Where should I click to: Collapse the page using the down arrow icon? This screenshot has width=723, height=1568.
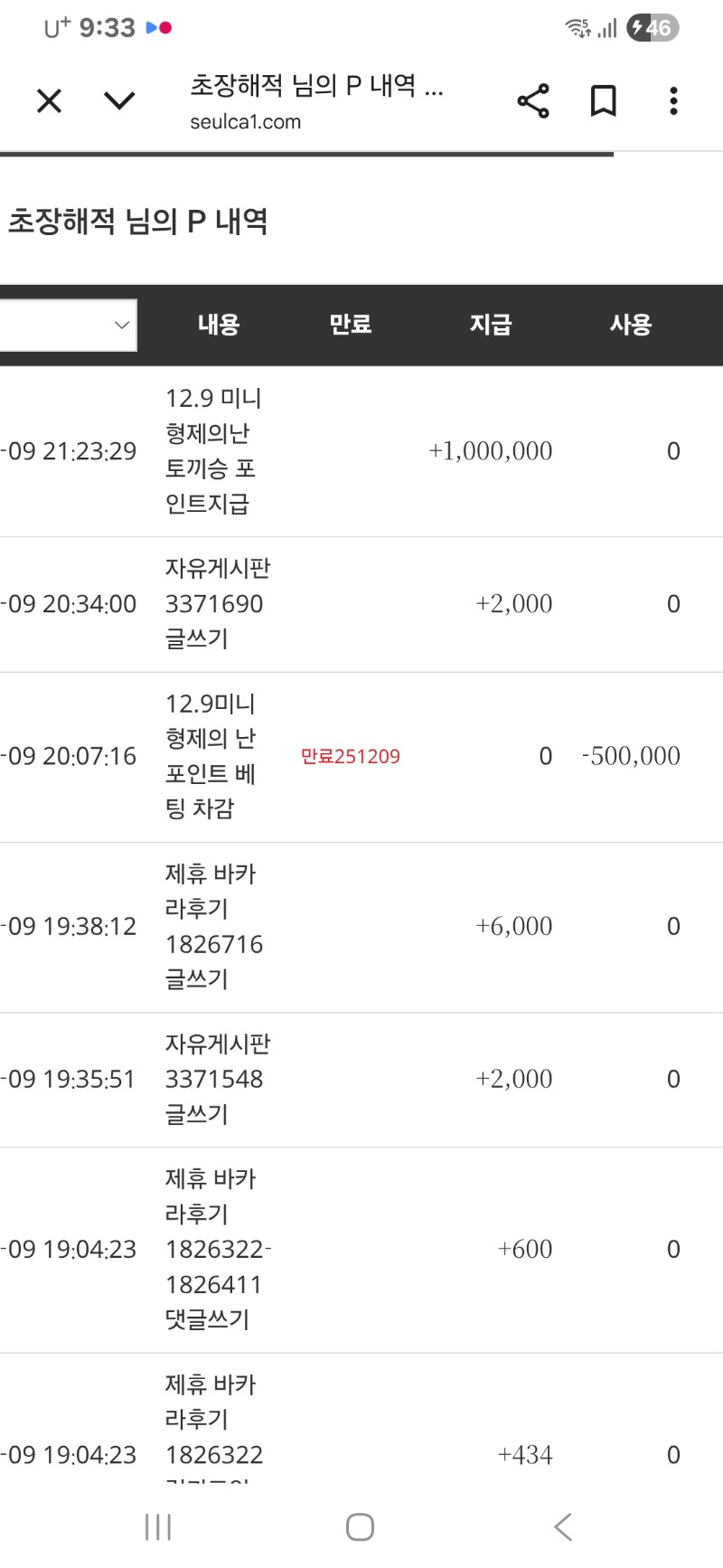120,100
